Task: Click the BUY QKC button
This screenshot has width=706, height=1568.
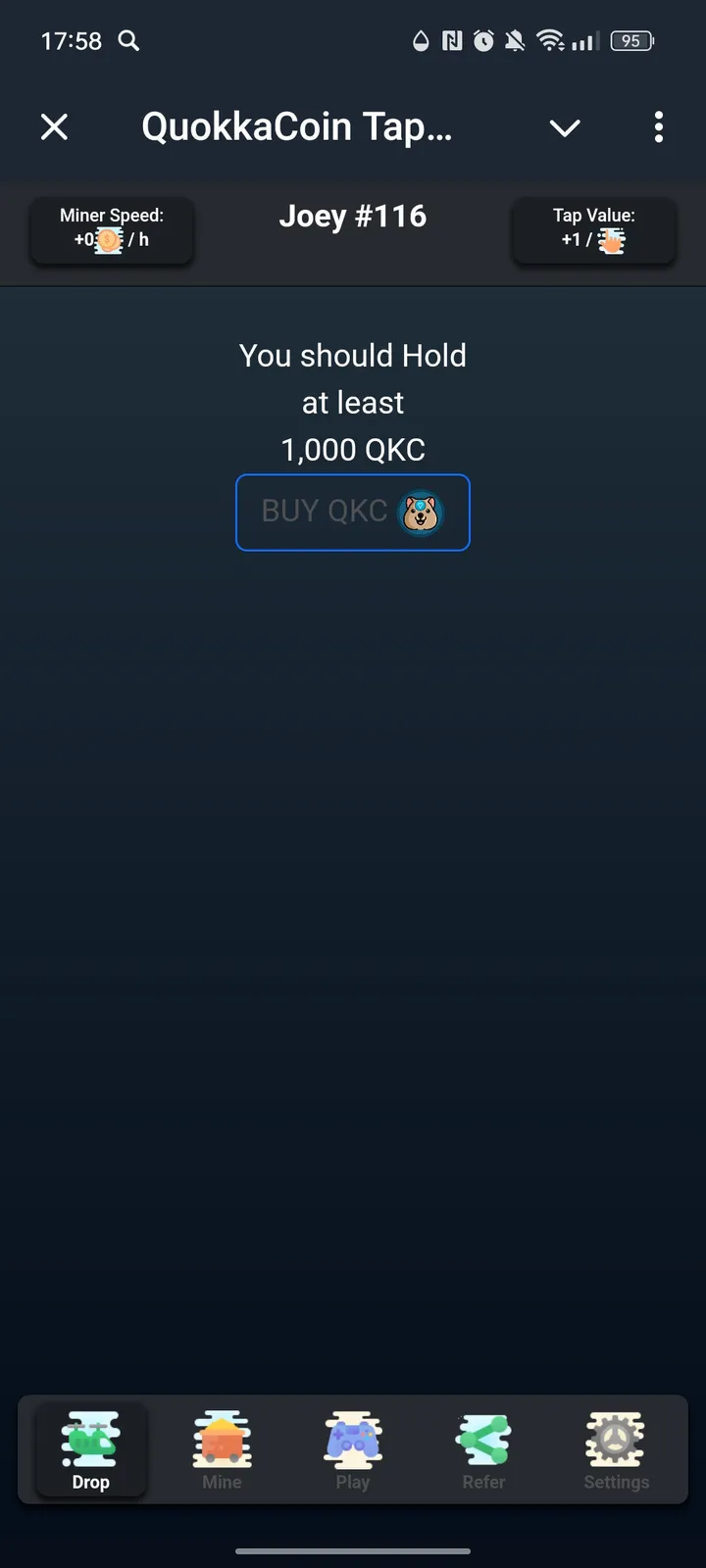Action: (x=352, y=512)
